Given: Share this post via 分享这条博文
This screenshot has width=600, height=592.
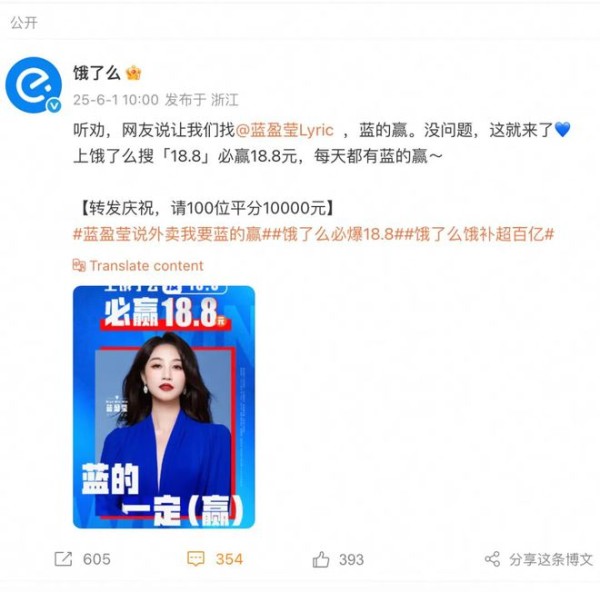Looking at the screenshot, I should 538,559.
